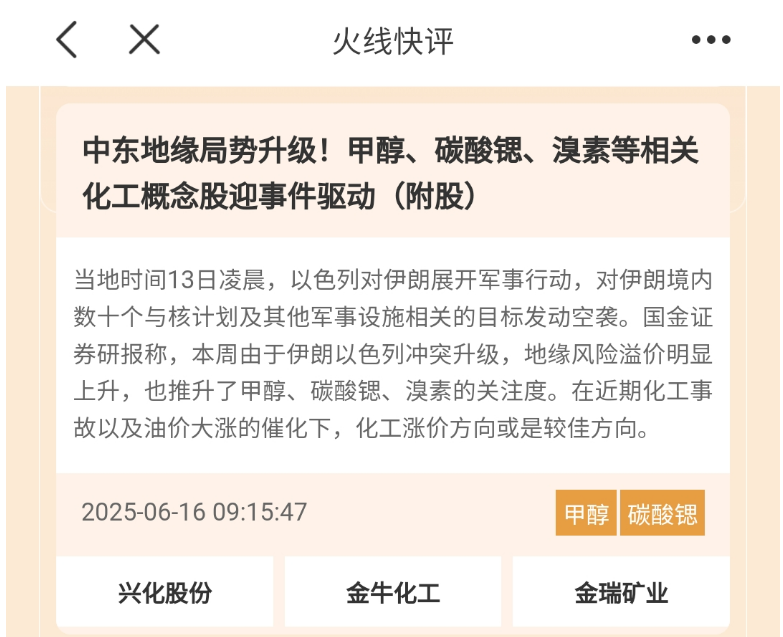
Task: Open the stock 金瑞矿业
Action: tap(620, 592)
